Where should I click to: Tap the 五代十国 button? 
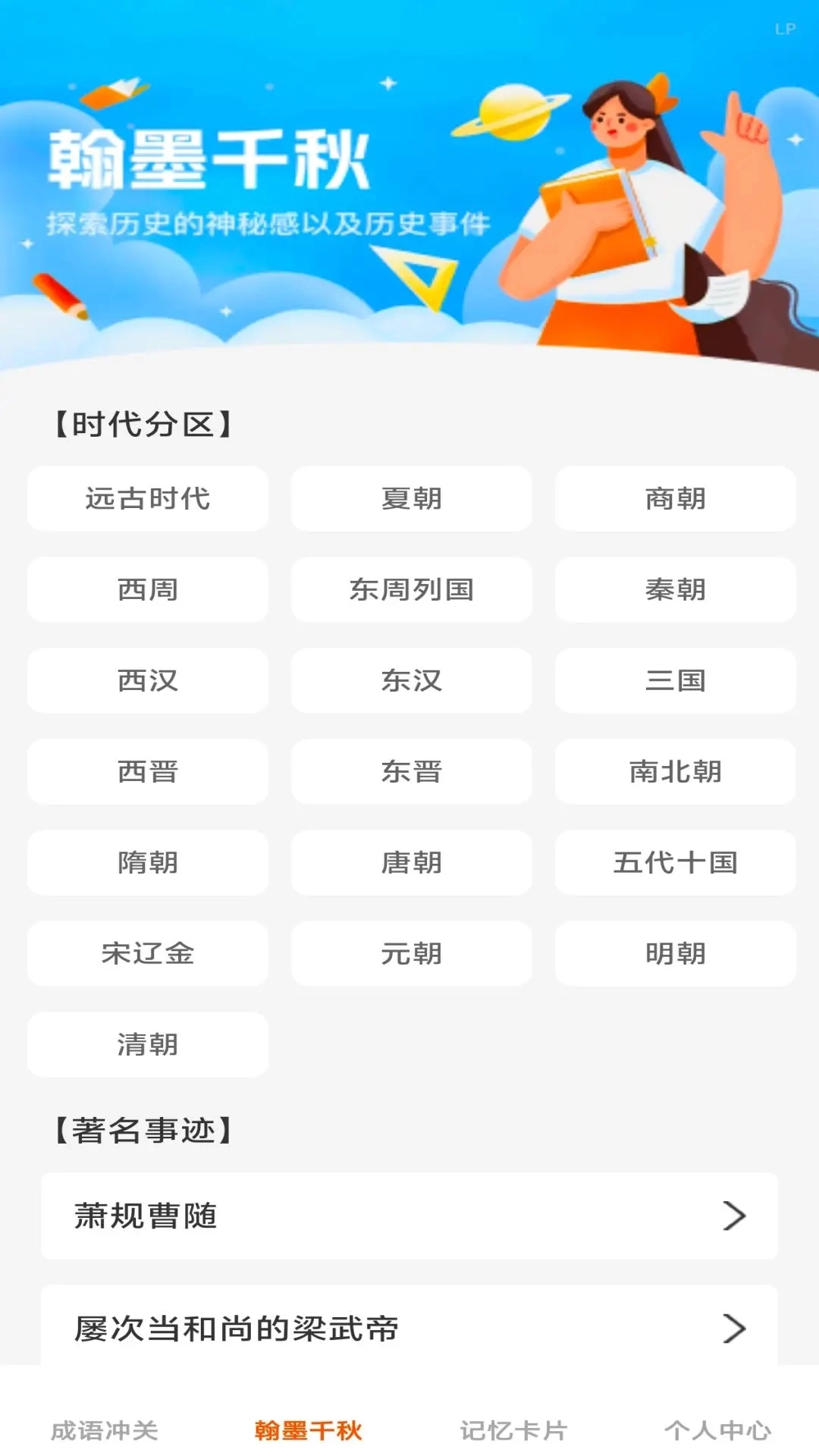[675, 862]
